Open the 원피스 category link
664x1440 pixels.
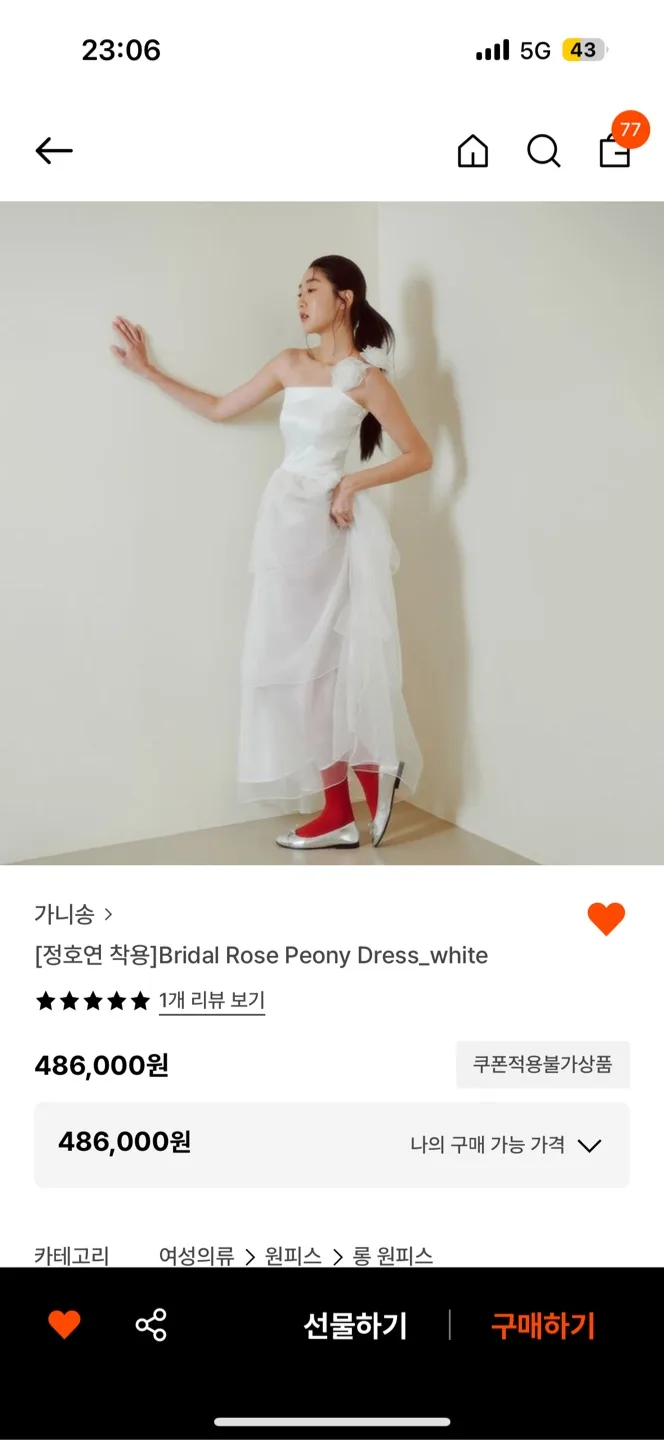tap(293, 1255)
